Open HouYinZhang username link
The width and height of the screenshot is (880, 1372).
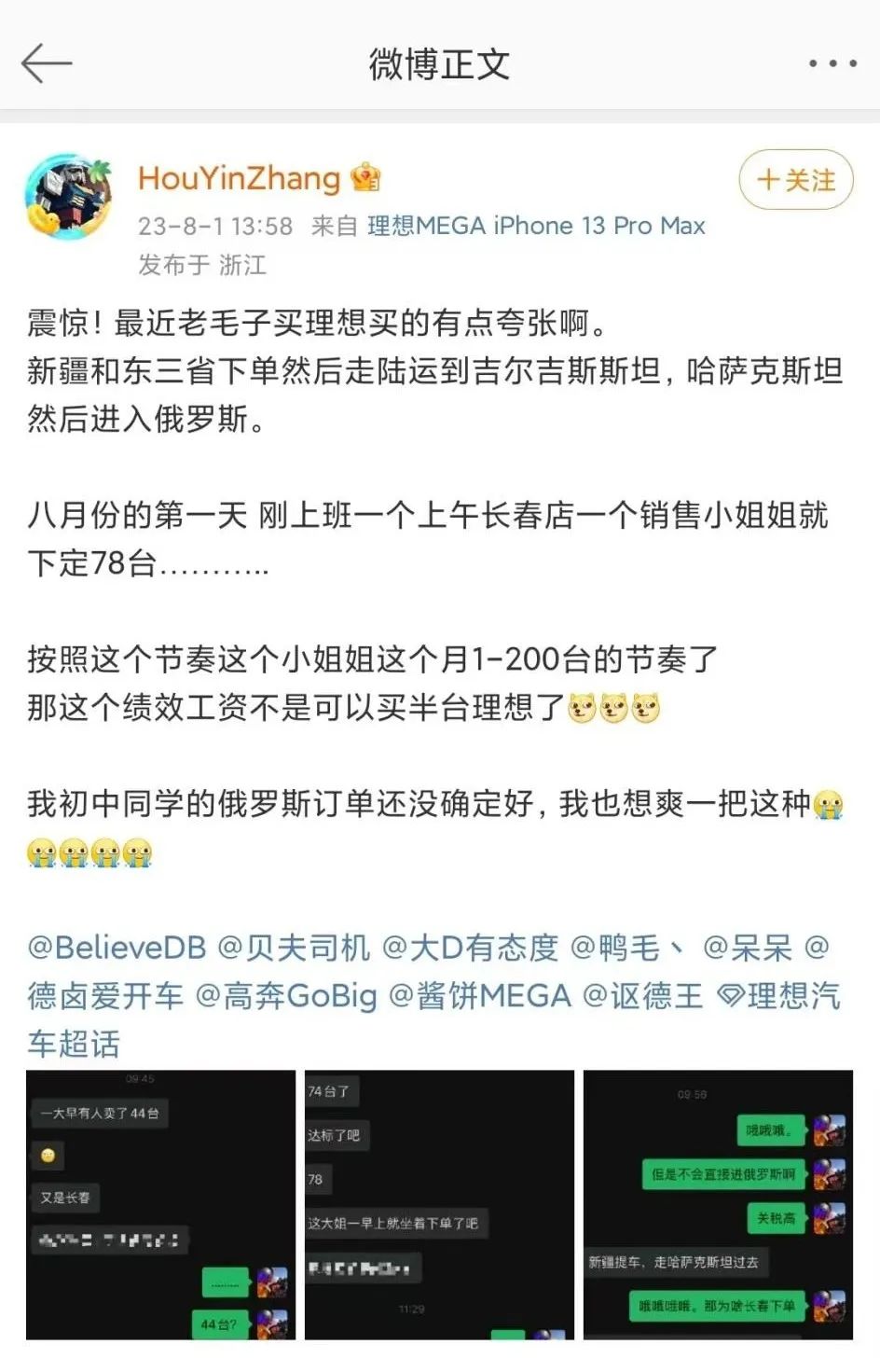(x=239, y=178)
